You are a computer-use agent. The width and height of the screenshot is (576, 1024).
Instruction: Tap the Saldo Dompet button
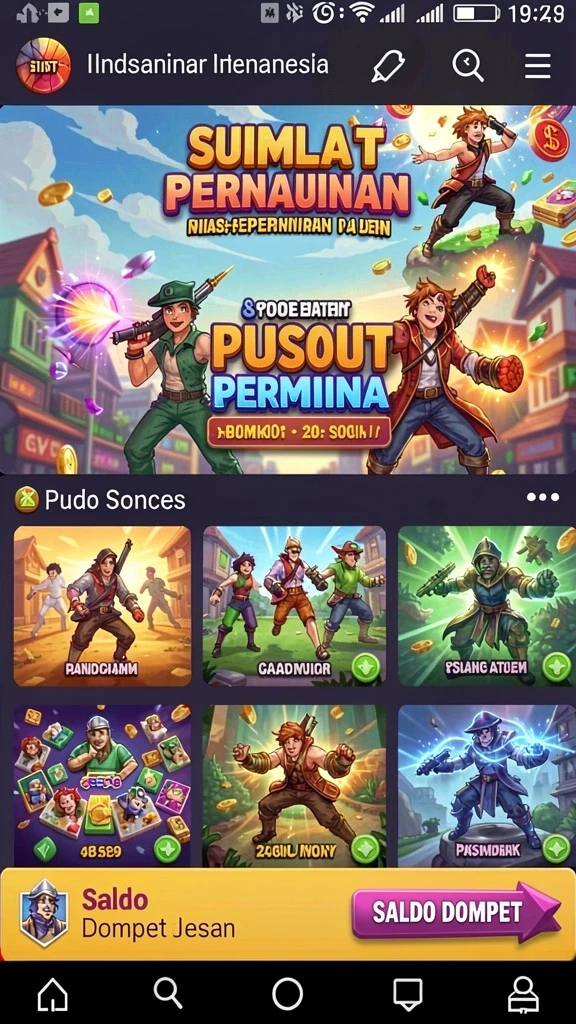(456, 912)
